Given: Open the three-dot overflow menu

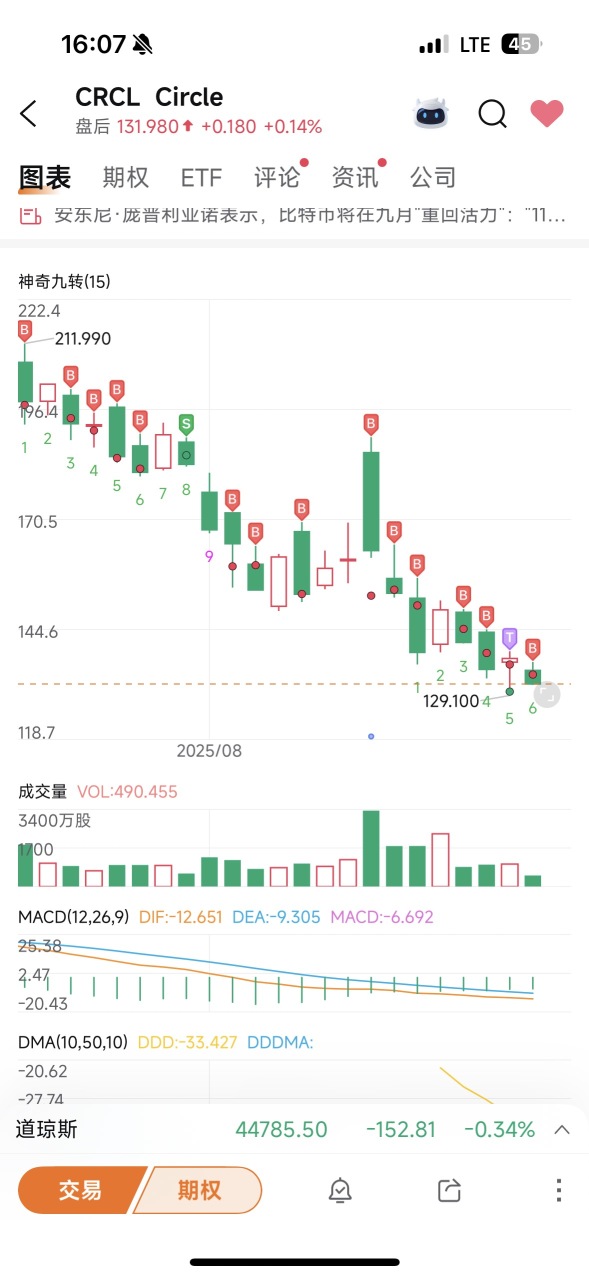Looking at the screenshot, I should pos(558,1190).
